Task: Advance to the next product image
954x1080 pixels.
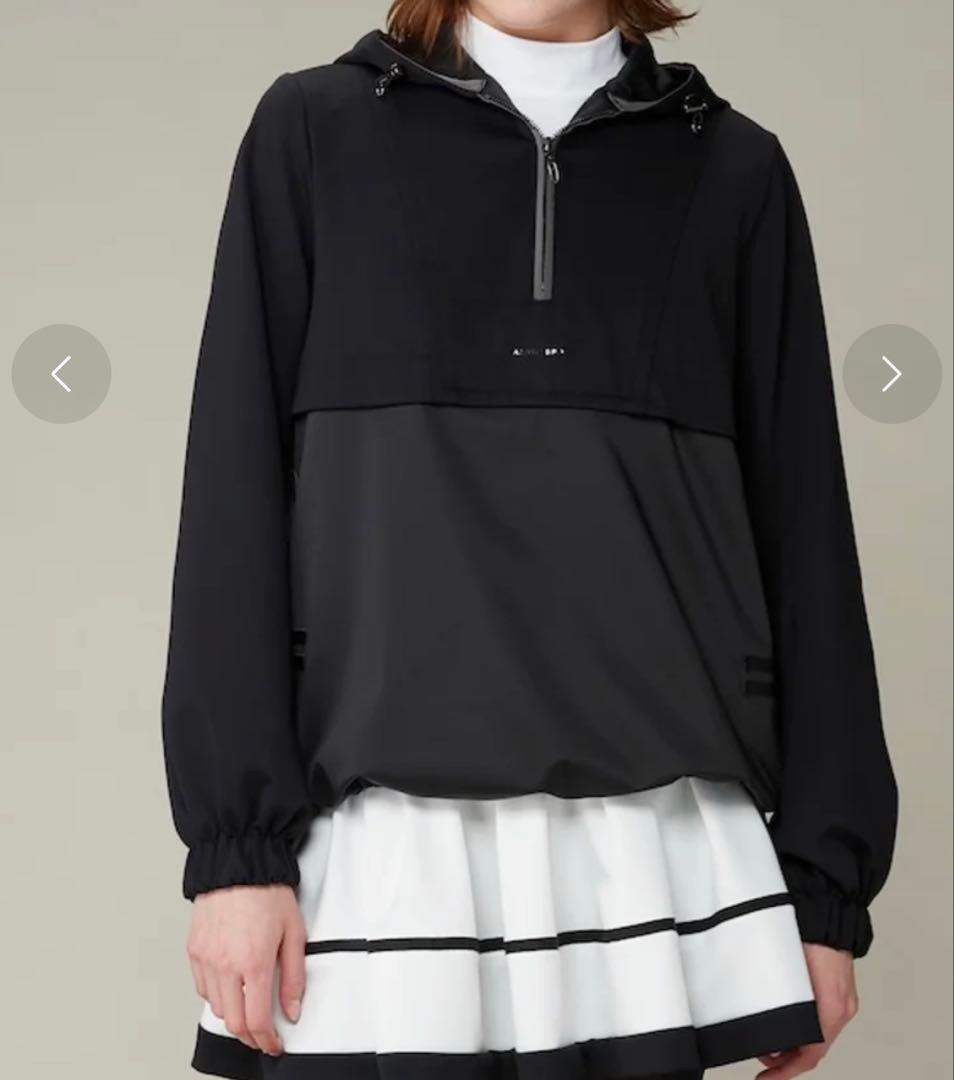Action: (891, 374)
